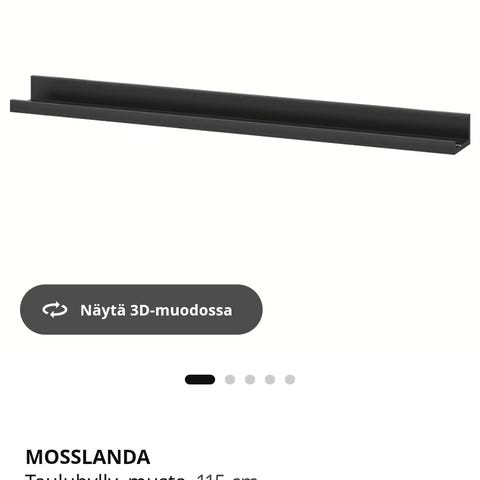This screenshot has height=480, width=480.
Task: Open the MOSSLANDA shelf product image
Action: 240,115
